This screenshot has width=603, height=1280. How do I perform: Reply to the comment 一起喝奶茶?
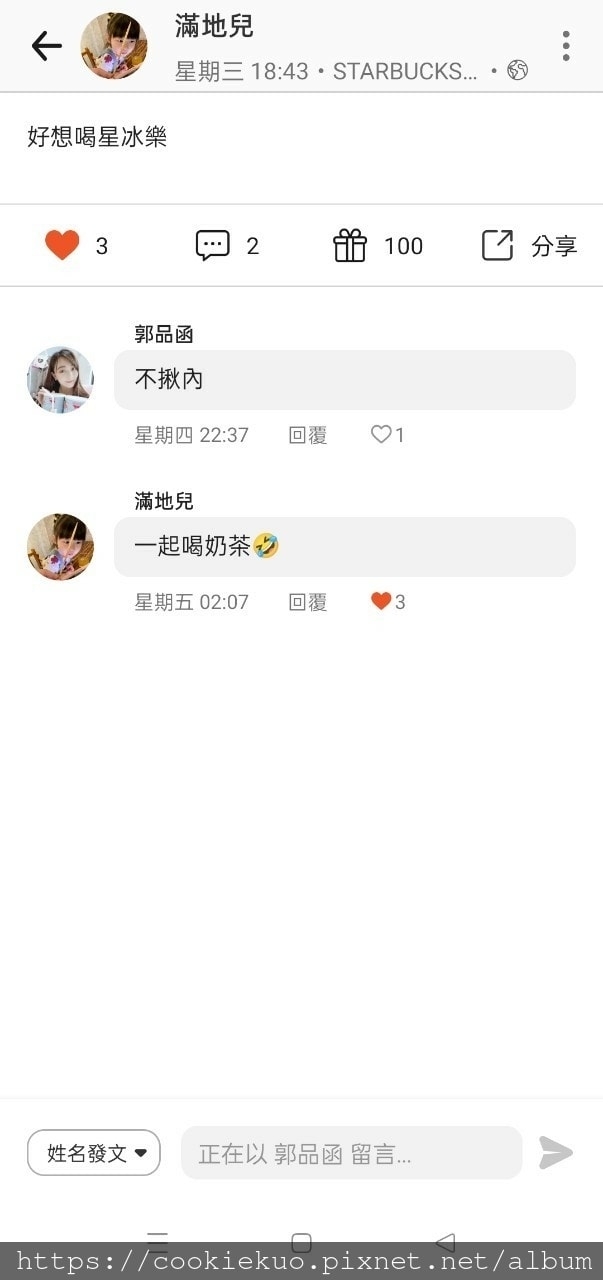[308, 602]
